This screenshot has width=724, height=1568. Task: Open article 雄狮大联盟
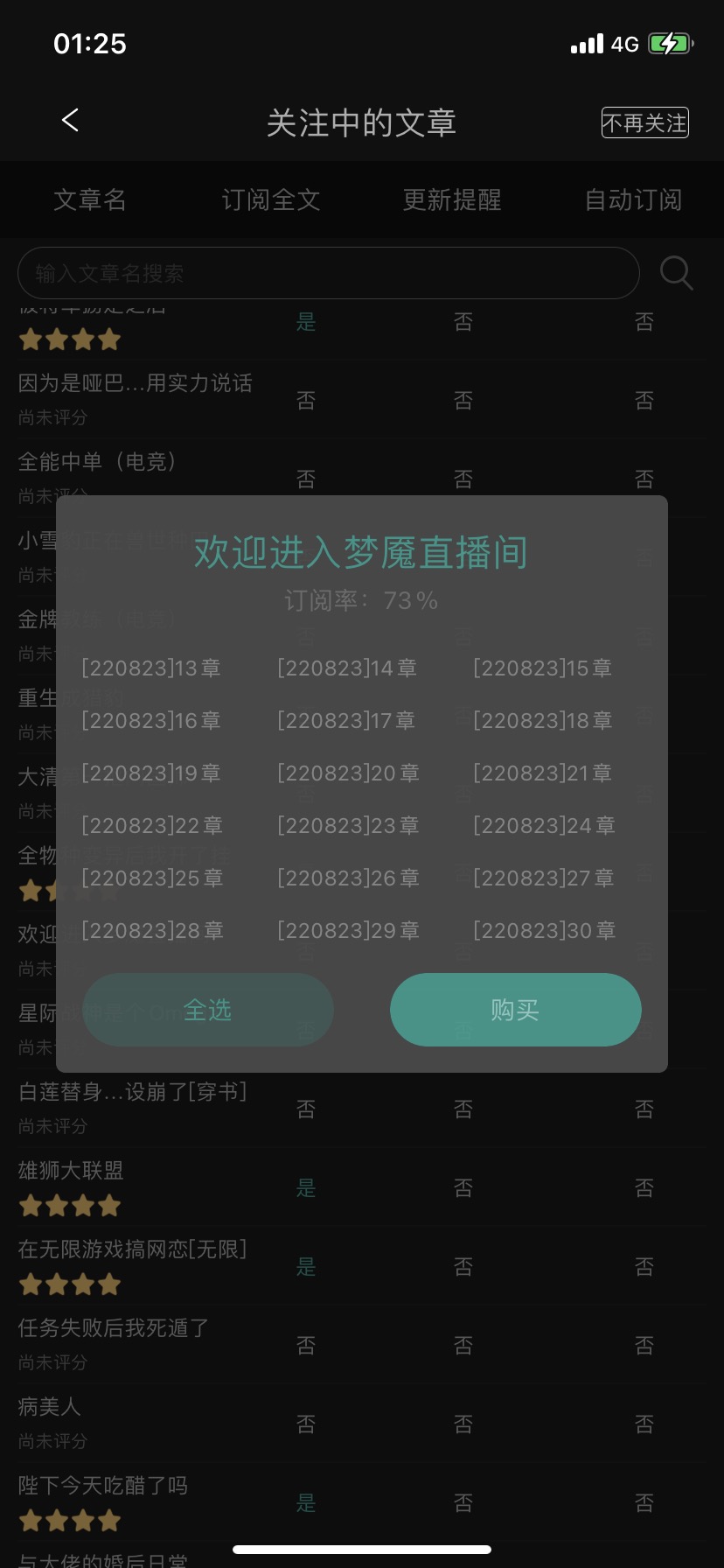71,1171
